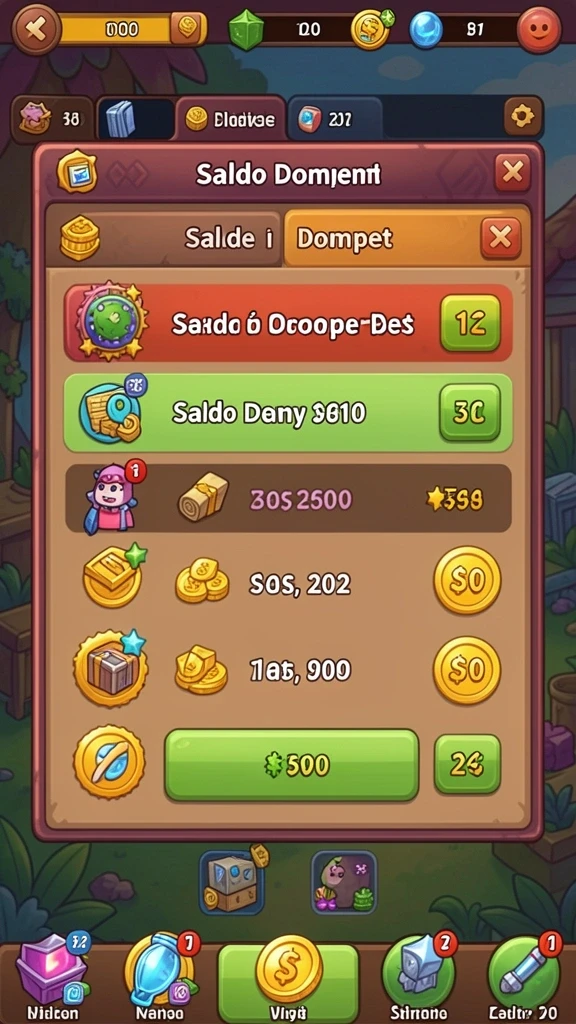Open the settings gear icon

click(x=522, y=118)
